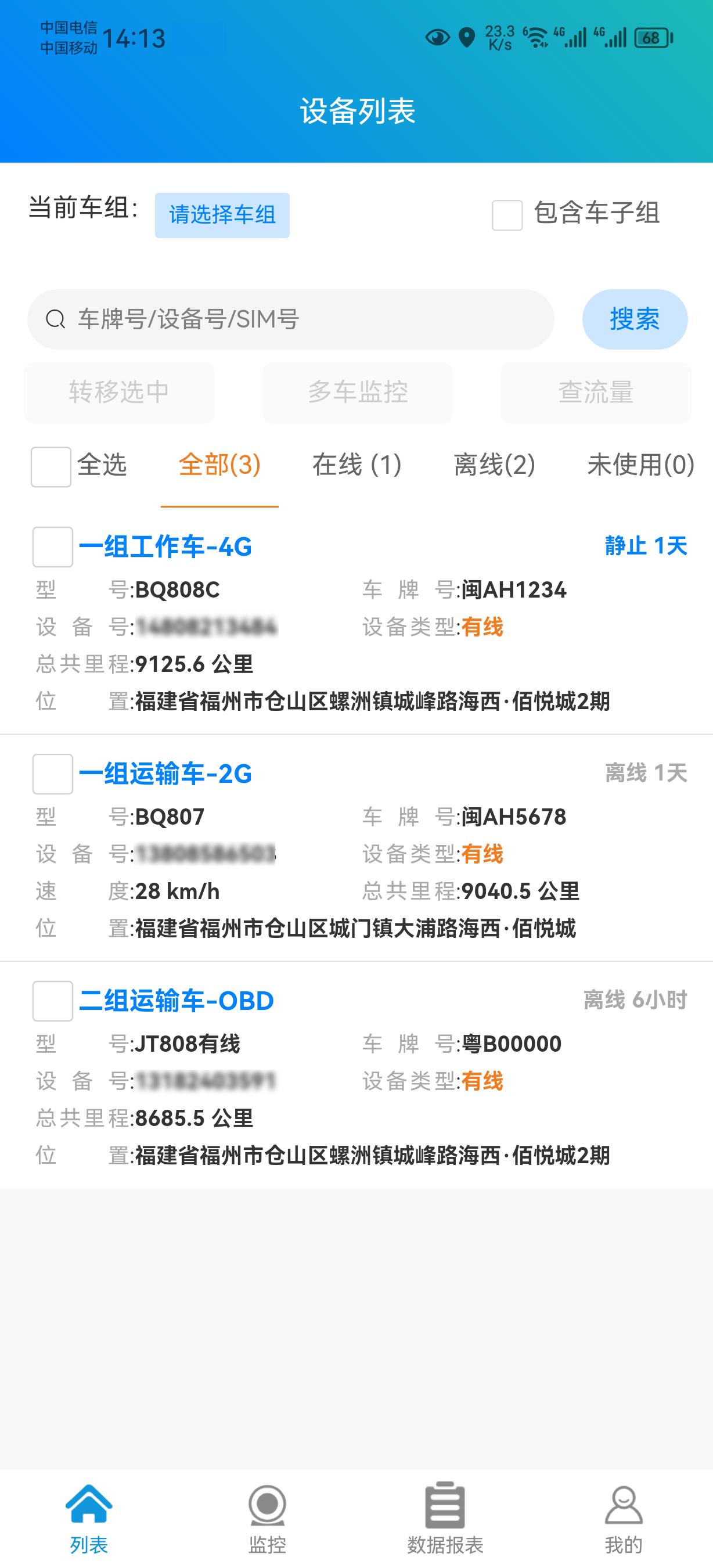Open device 一组运输车-2G
Screen dimensions: 713x1568
165,774
